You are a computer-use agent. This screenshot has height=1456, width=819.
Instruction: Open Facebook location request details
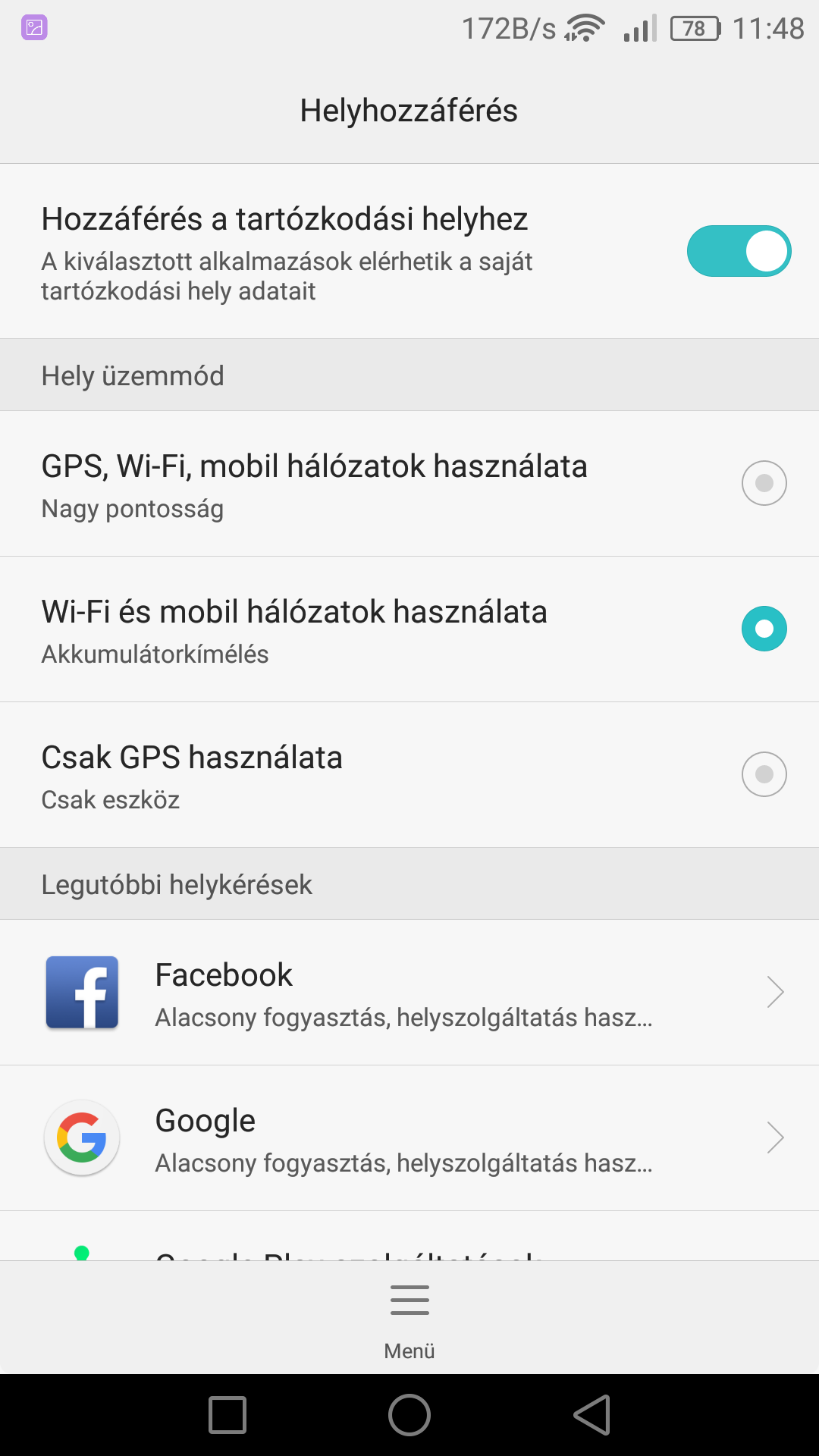coord(409,993)
